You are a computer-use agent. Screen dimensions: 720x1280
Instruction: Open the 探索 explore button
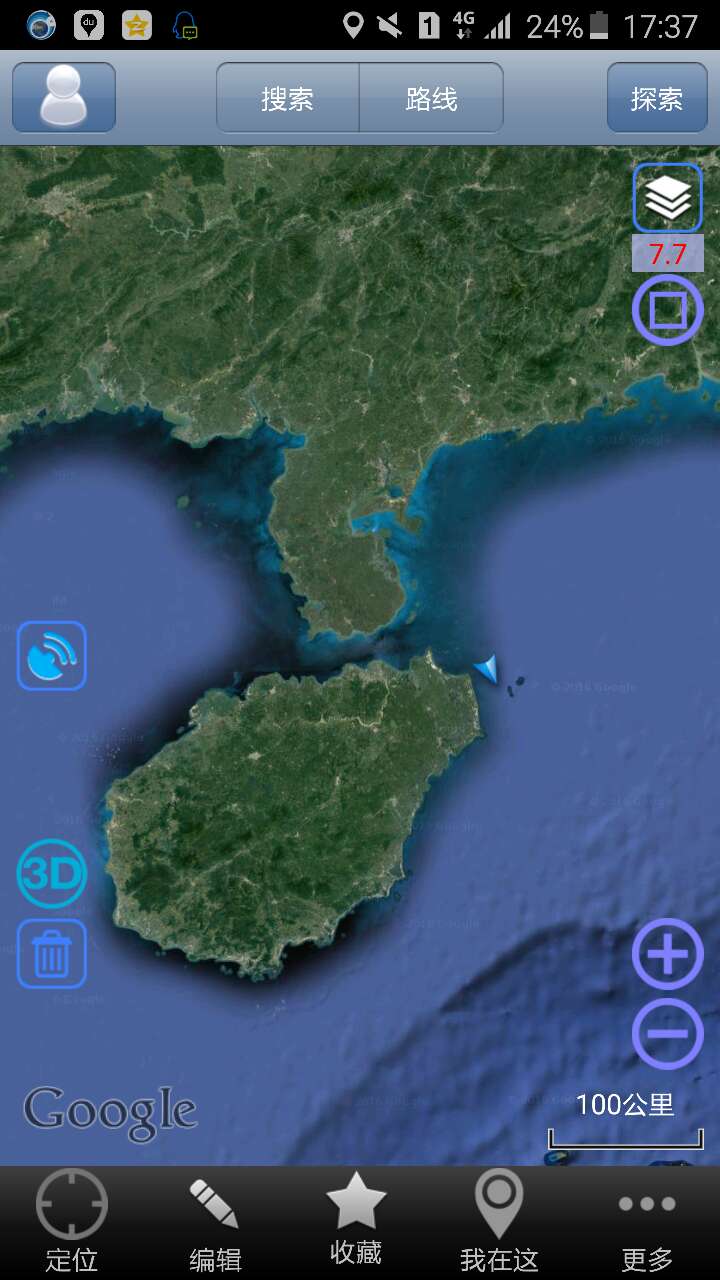pos(656,98)
